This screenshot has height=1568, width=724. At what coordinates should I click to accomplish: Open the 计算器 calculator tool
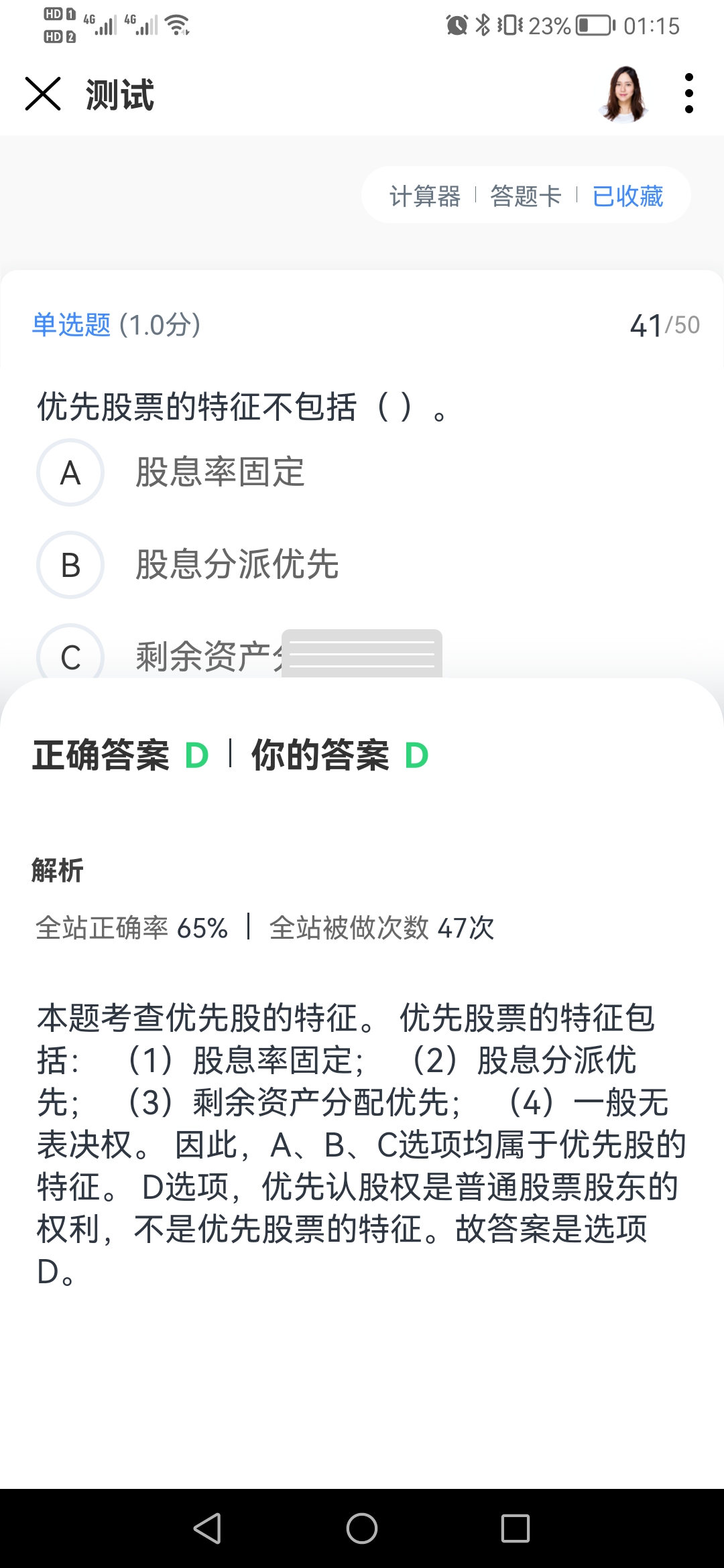425,196
